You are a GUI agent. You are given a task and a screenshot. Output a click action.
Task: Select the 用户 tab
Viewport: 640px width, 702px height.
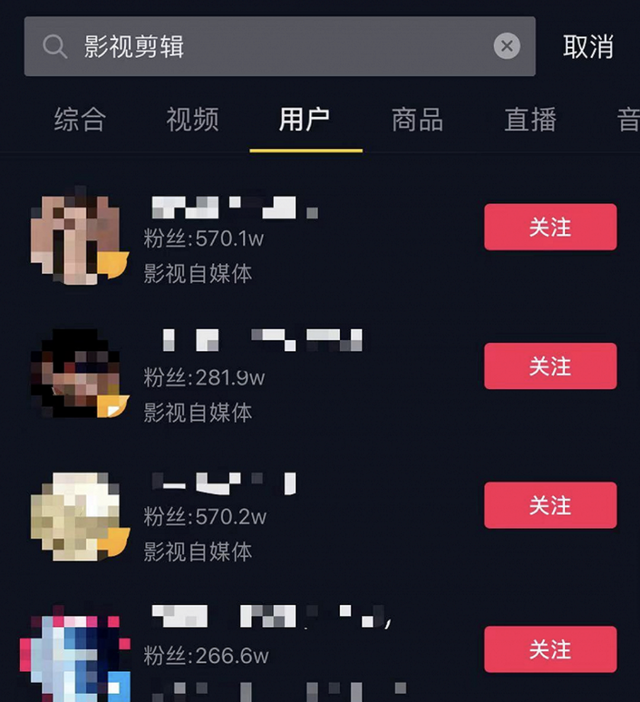(305, 121)
